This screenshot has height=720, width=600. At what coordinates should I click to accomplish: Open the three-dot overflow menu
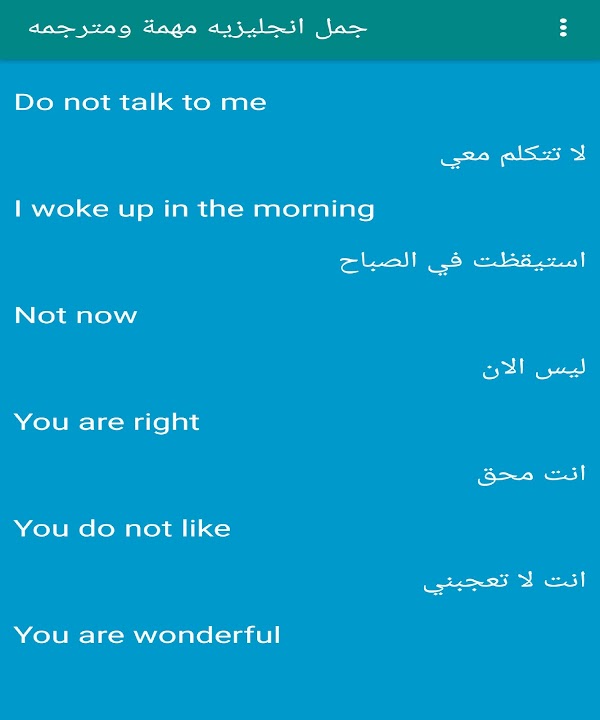coord(563,28)
